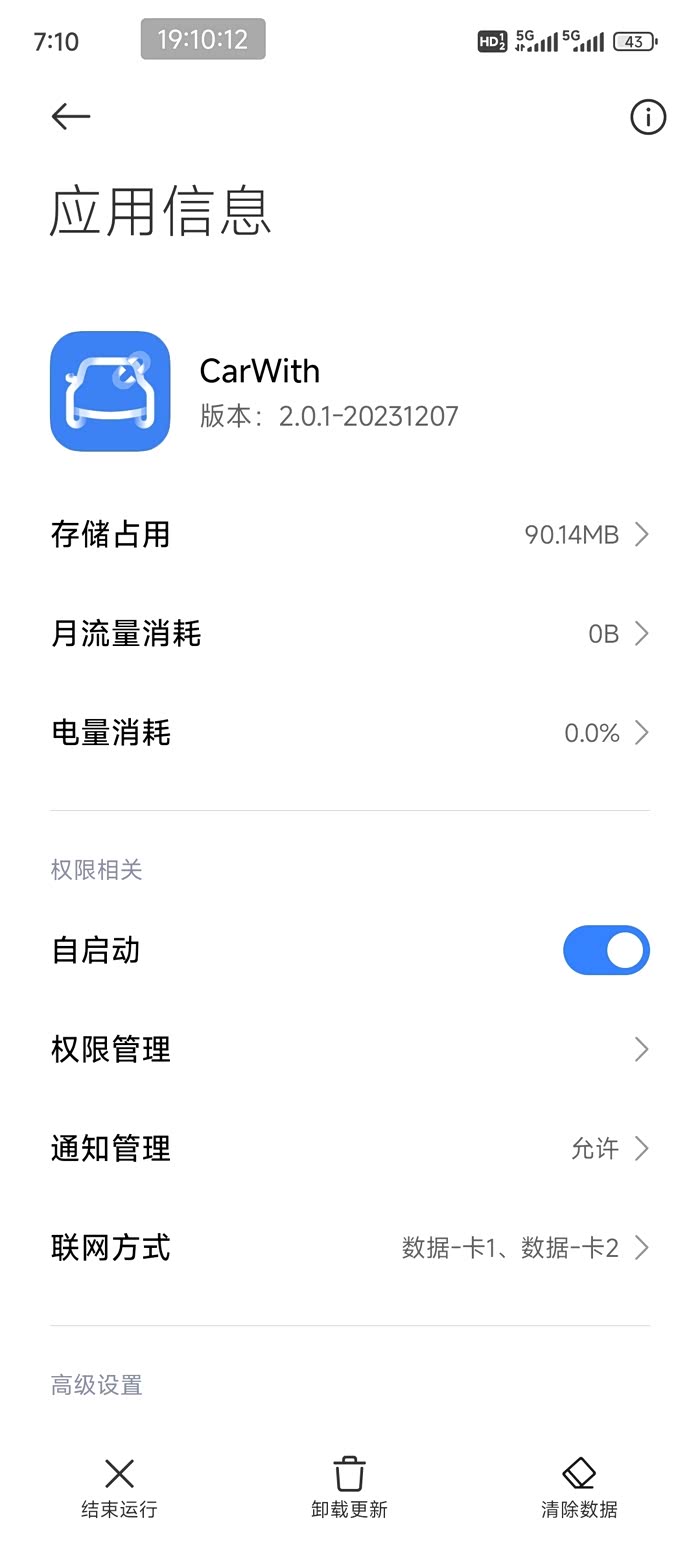
Task: Tap 清除数据 to clear data
Action: point(579,1488)
